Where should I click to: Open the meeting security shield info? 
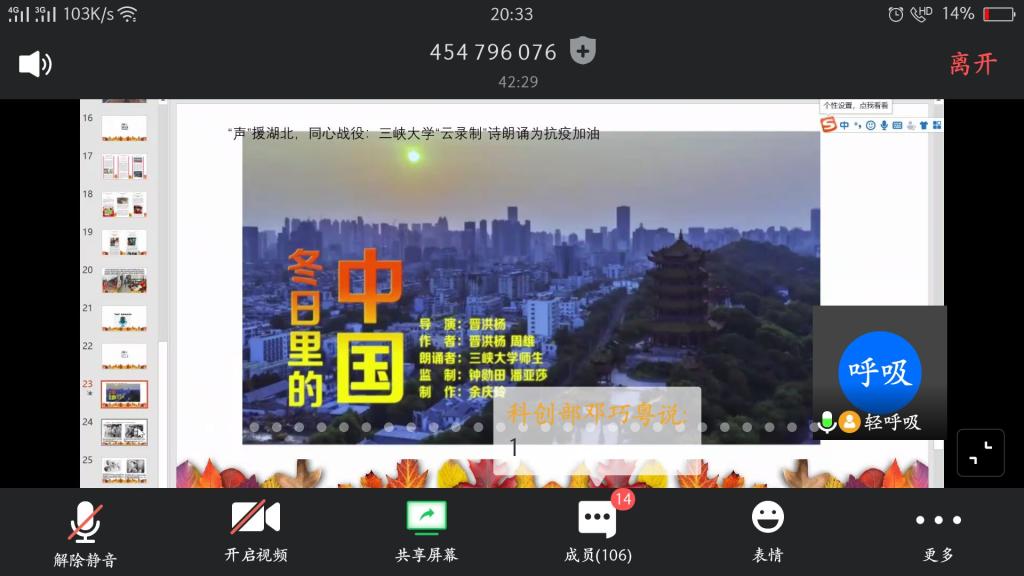583,51
